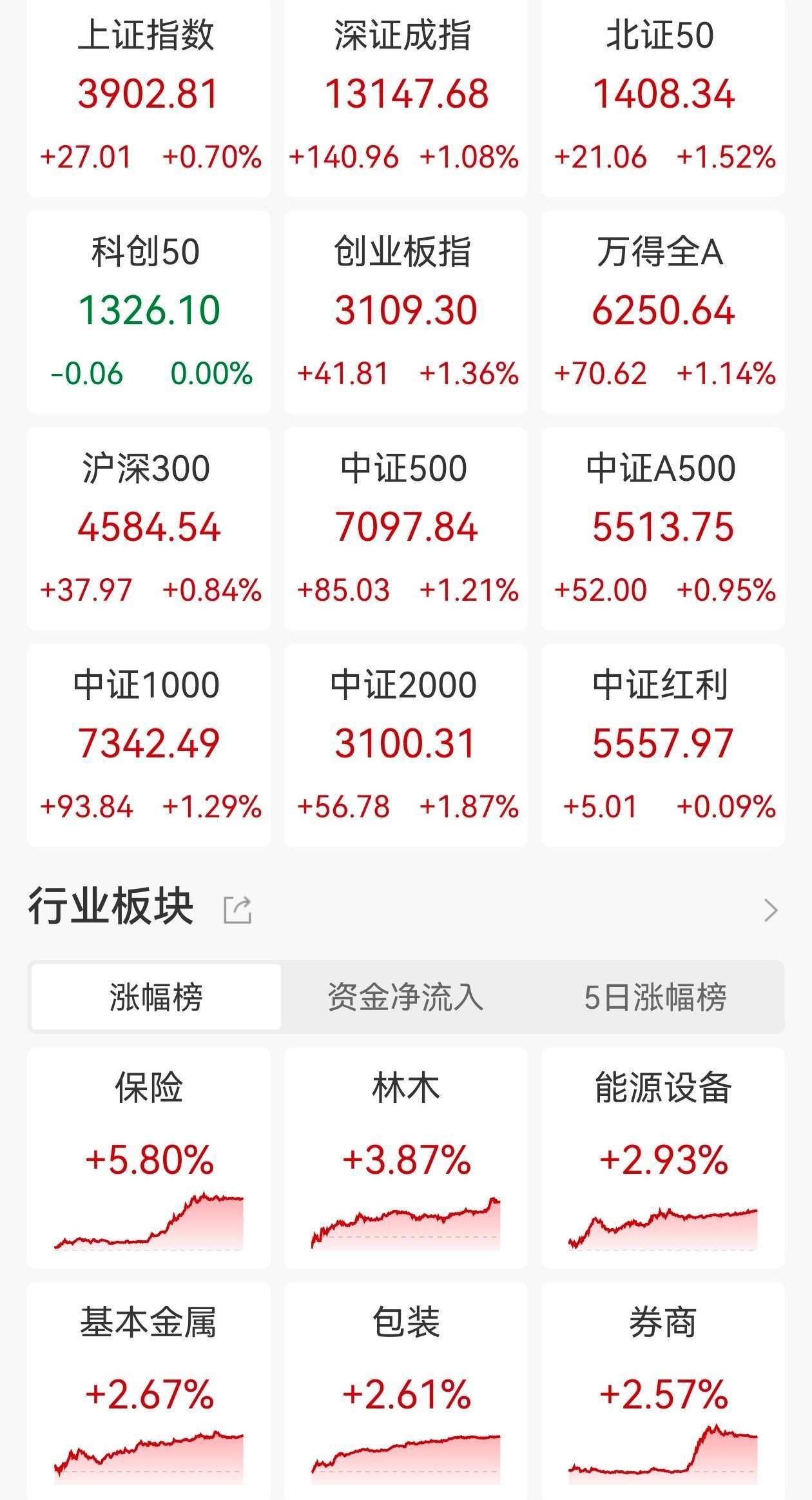
Task: Open the 上证指数 index card
Action: (148, 97)
